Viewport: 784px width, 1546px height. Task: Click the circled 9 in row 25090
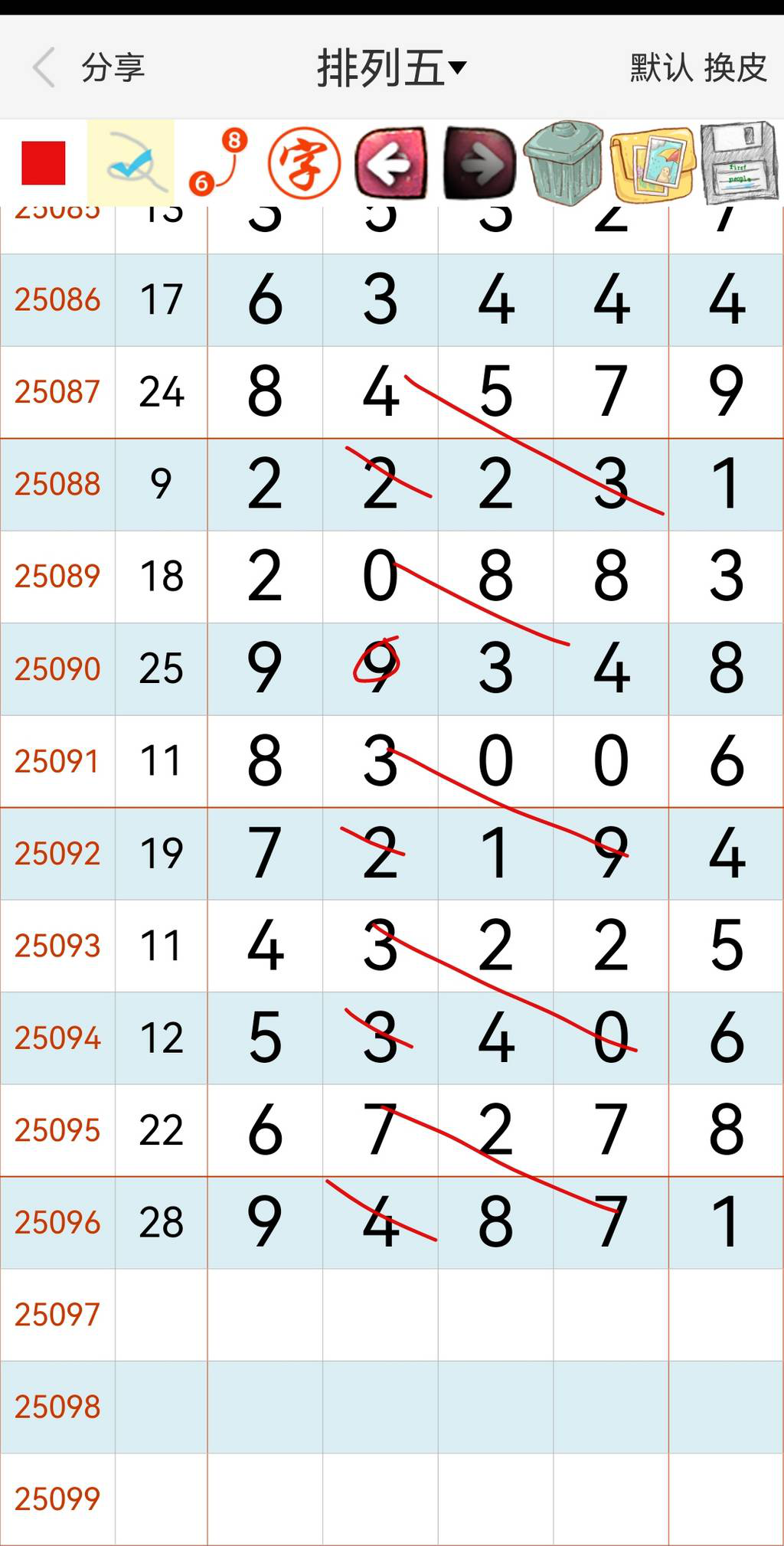click(x=381, y=668)
